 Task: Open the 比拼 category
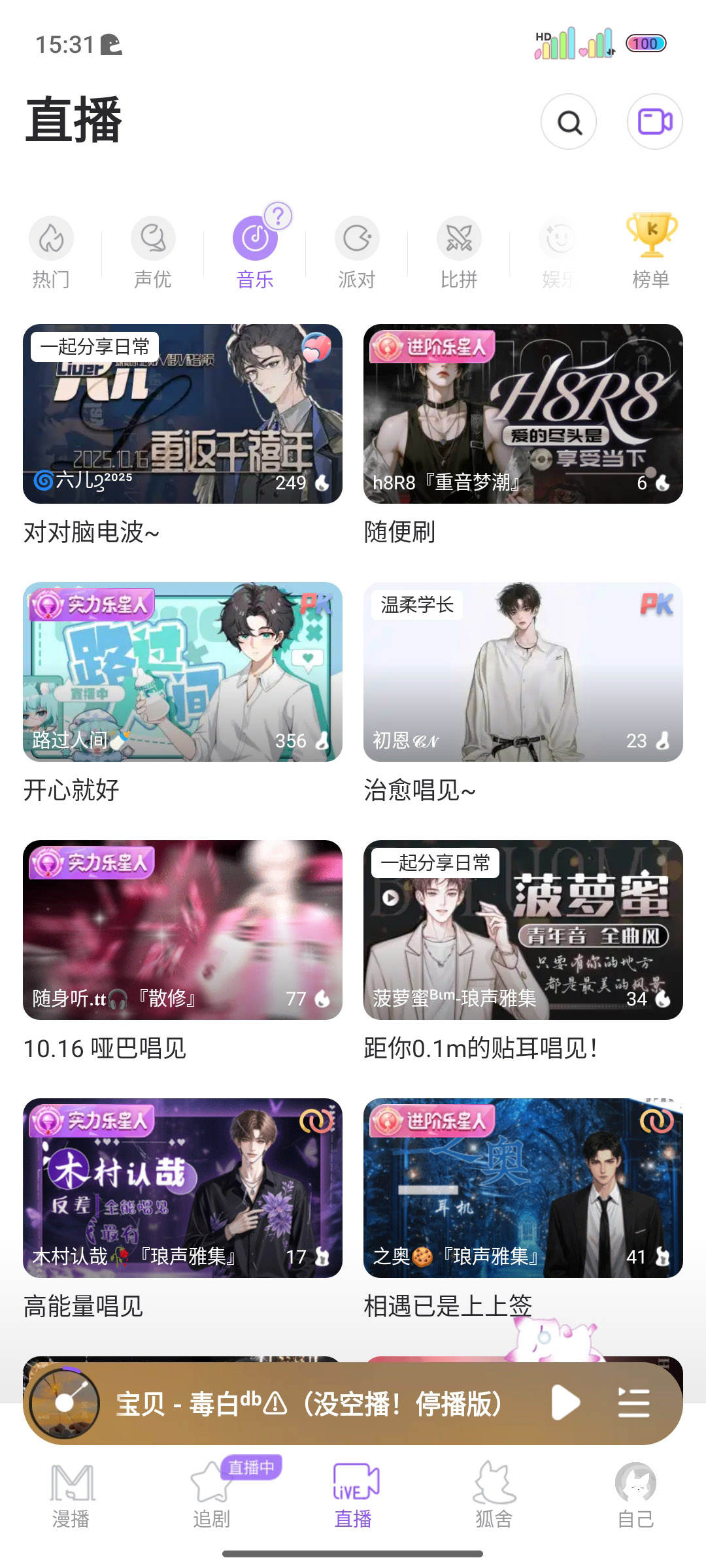(x=459, y=252)
